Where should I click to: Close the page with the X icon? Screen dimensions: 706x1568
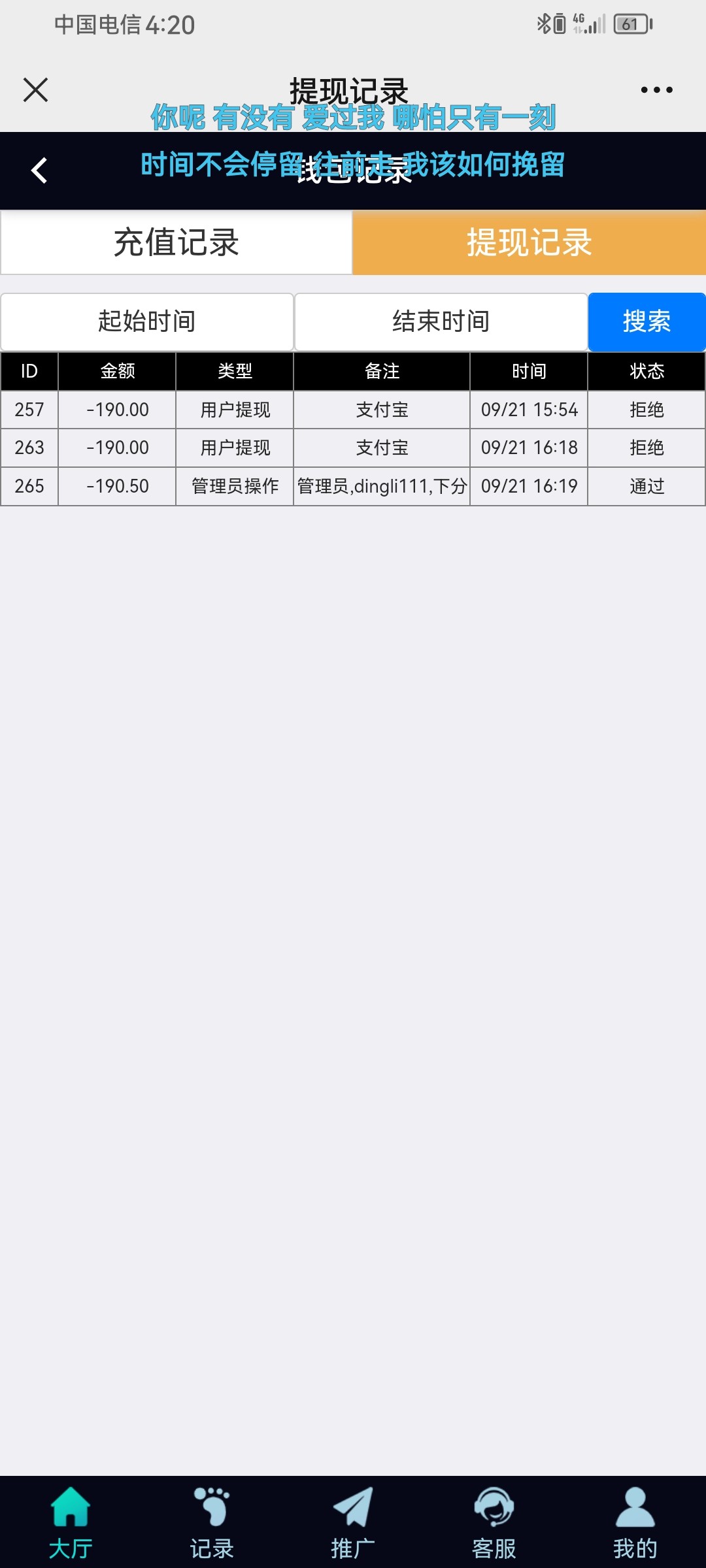[35, 90]
